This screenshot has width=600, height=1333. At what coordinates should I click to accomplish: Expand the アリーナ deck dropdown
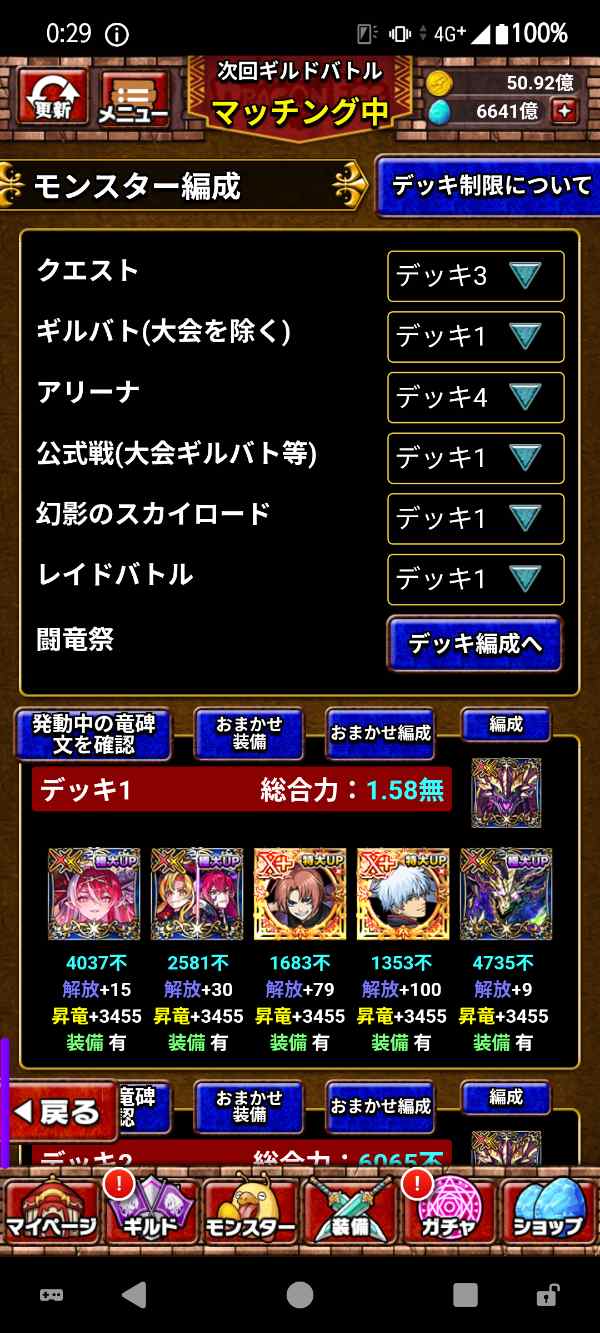(475, 397)
